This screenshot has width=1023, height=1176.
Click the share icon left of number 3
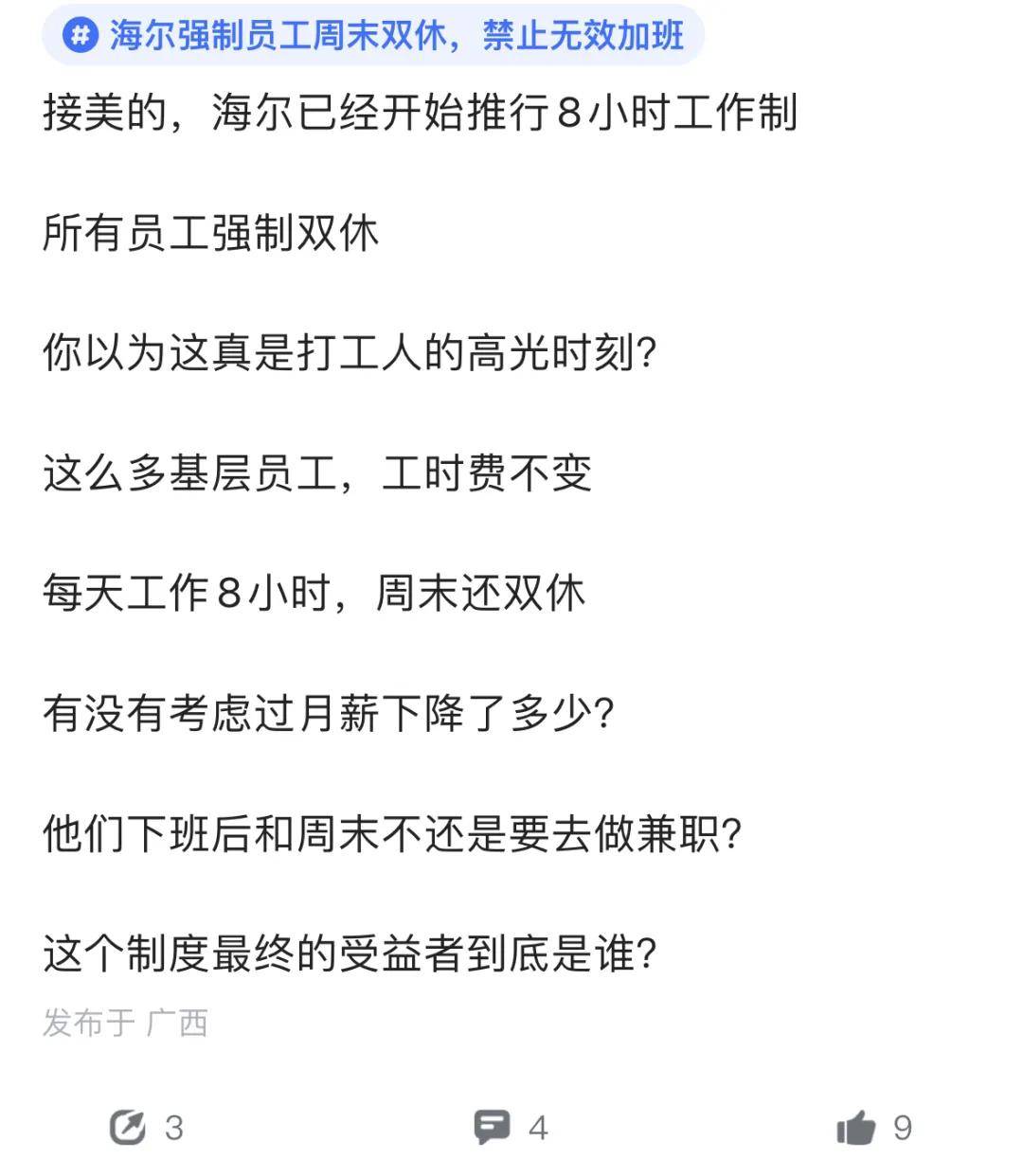tap(129, 1127)
